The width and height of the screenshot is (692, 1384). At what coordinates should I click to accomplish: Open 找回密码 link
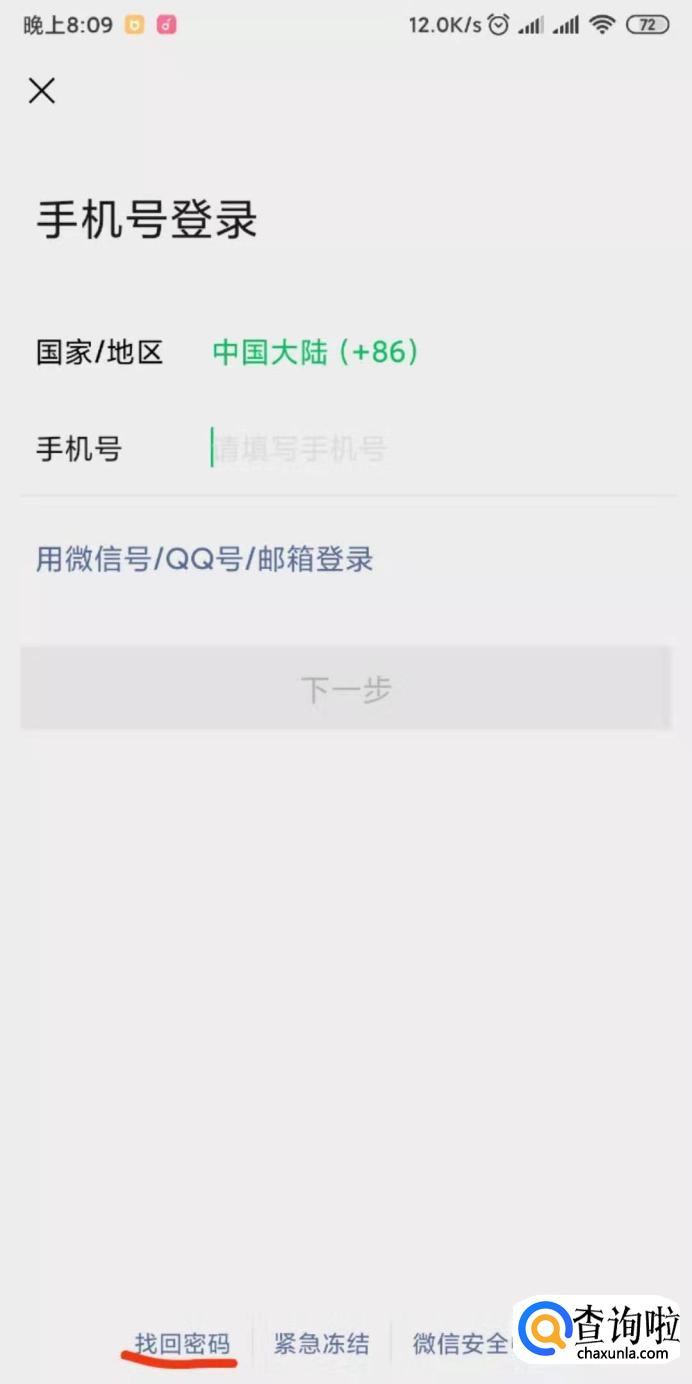(182, 1343)
